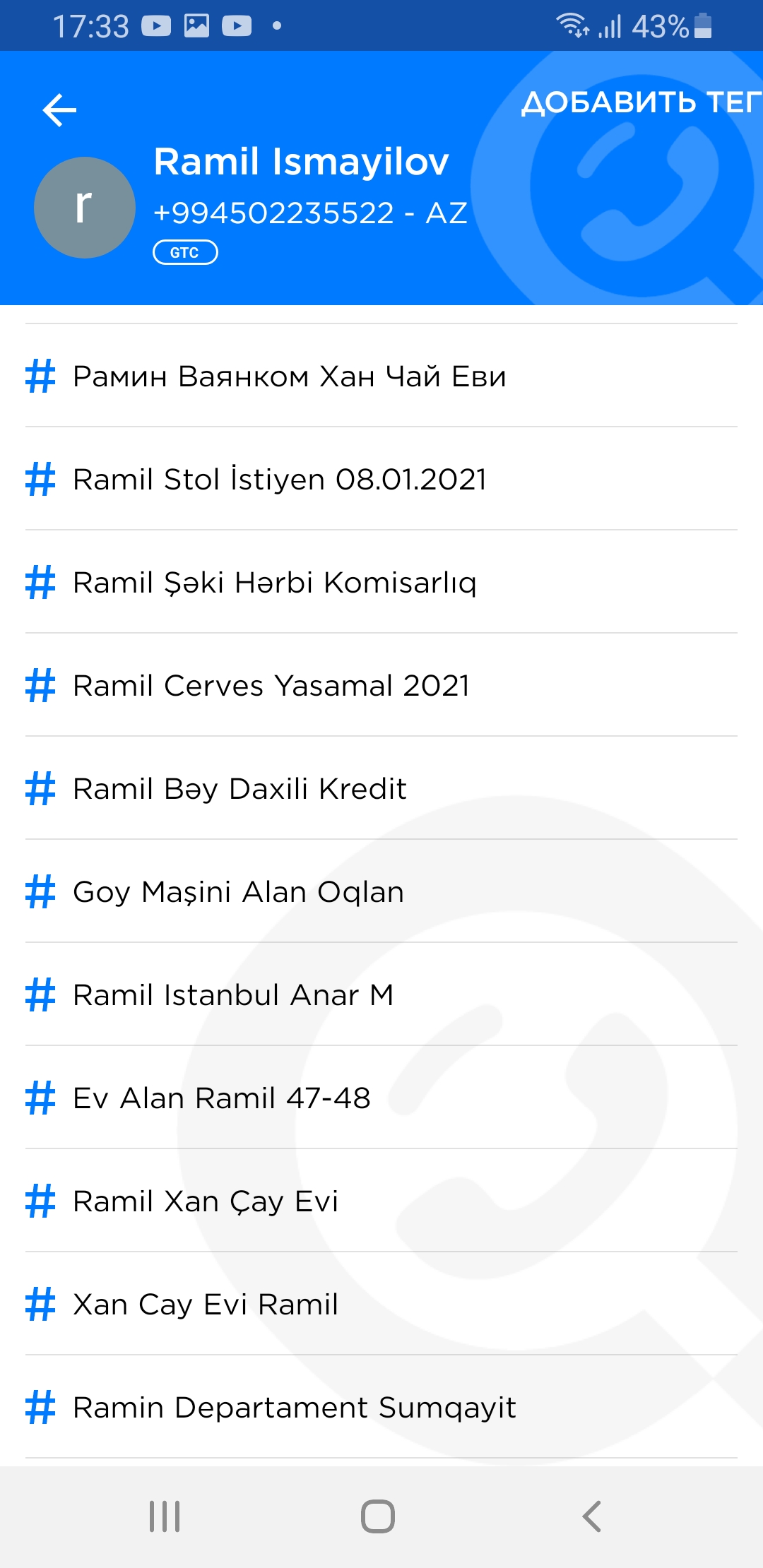This screenshot has width=763, height=1568.
Task: Open tag Ramin Departament Sumqayit
Action: [x=381, y=1407]
